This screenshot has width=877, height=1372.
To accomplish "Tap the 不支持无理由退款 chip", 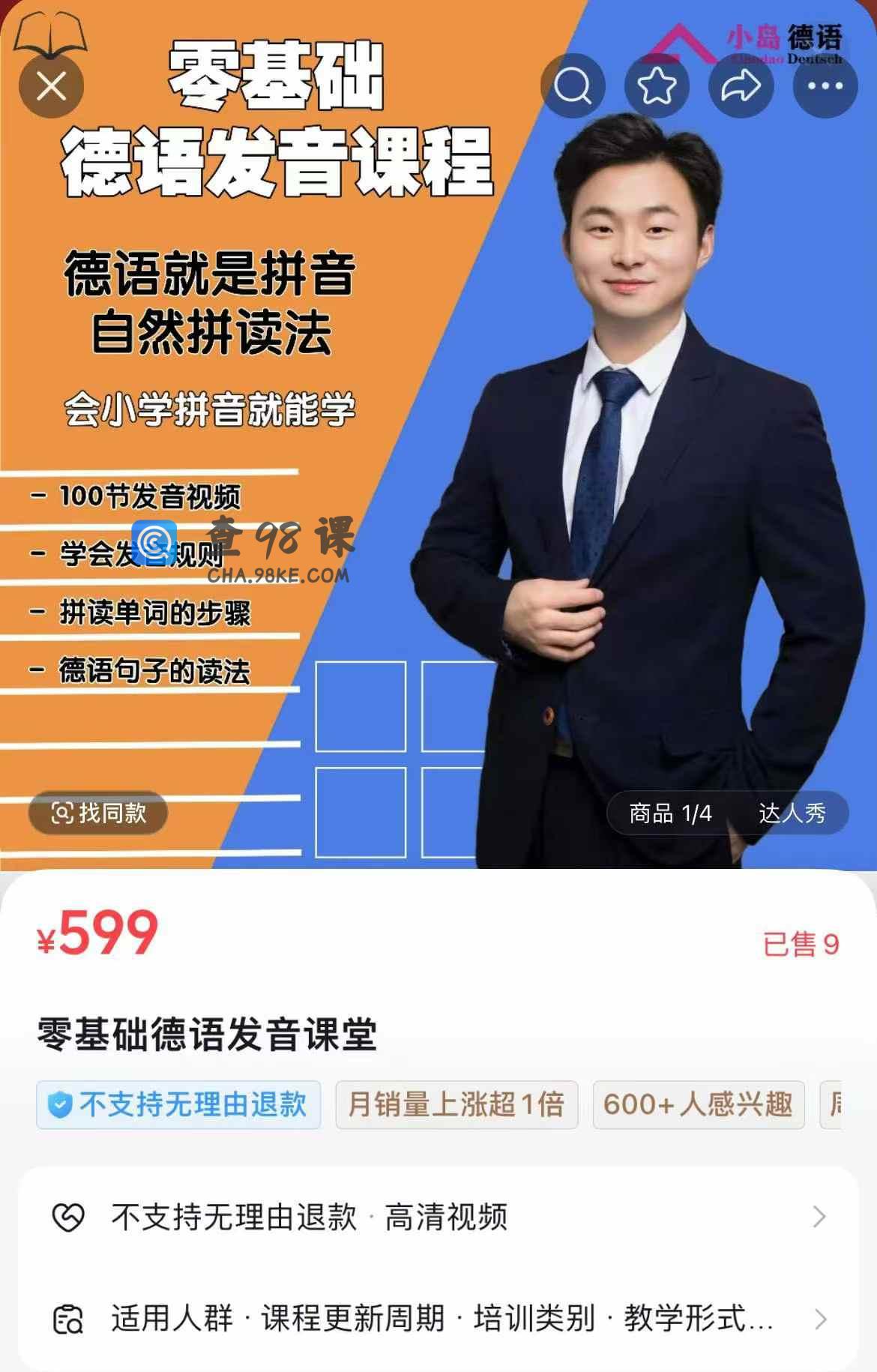I will point(178,1104).
